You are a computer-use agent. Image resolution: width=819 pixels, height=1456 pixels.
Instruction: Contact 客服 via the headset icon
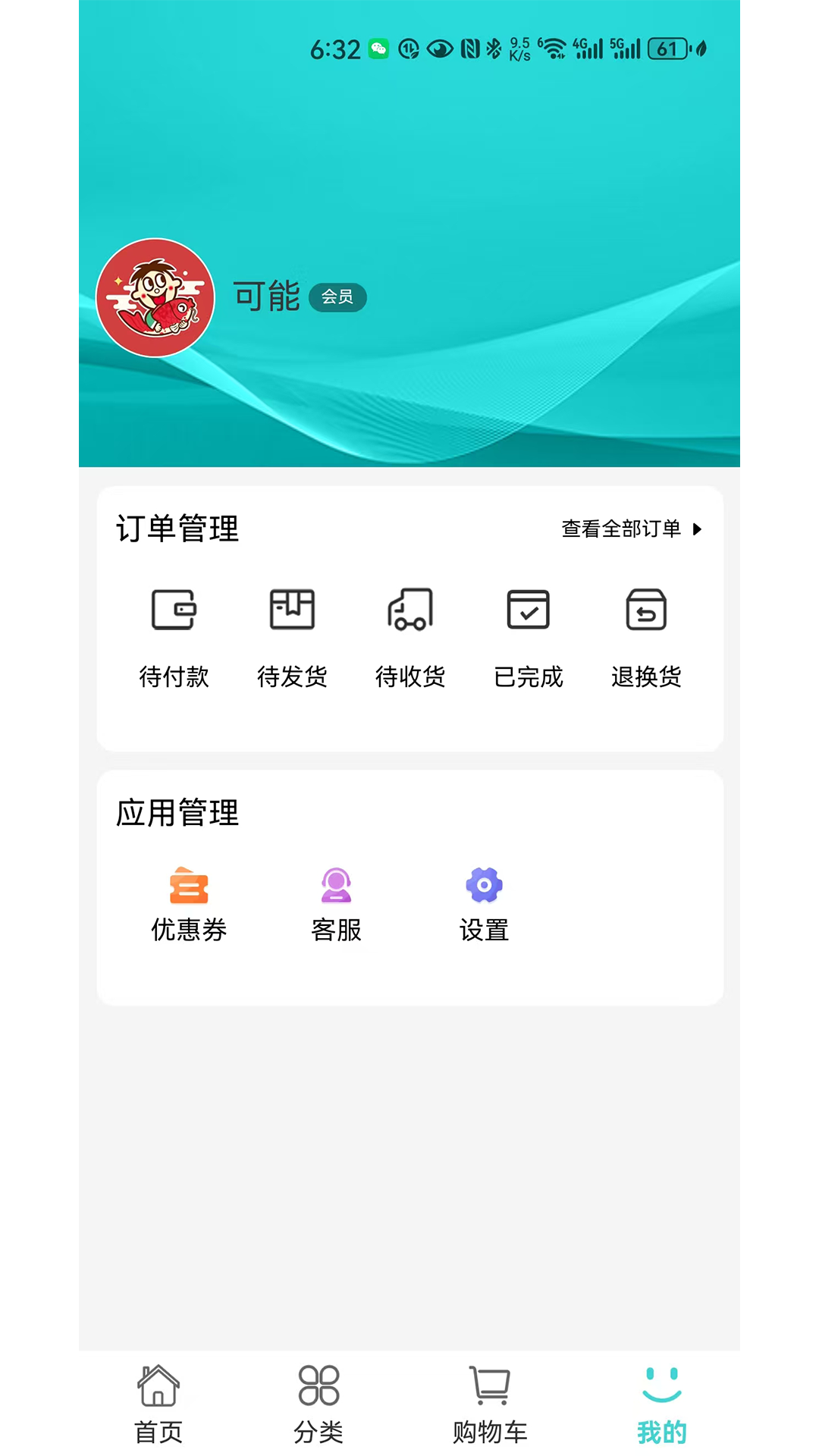tap(337, 884)
